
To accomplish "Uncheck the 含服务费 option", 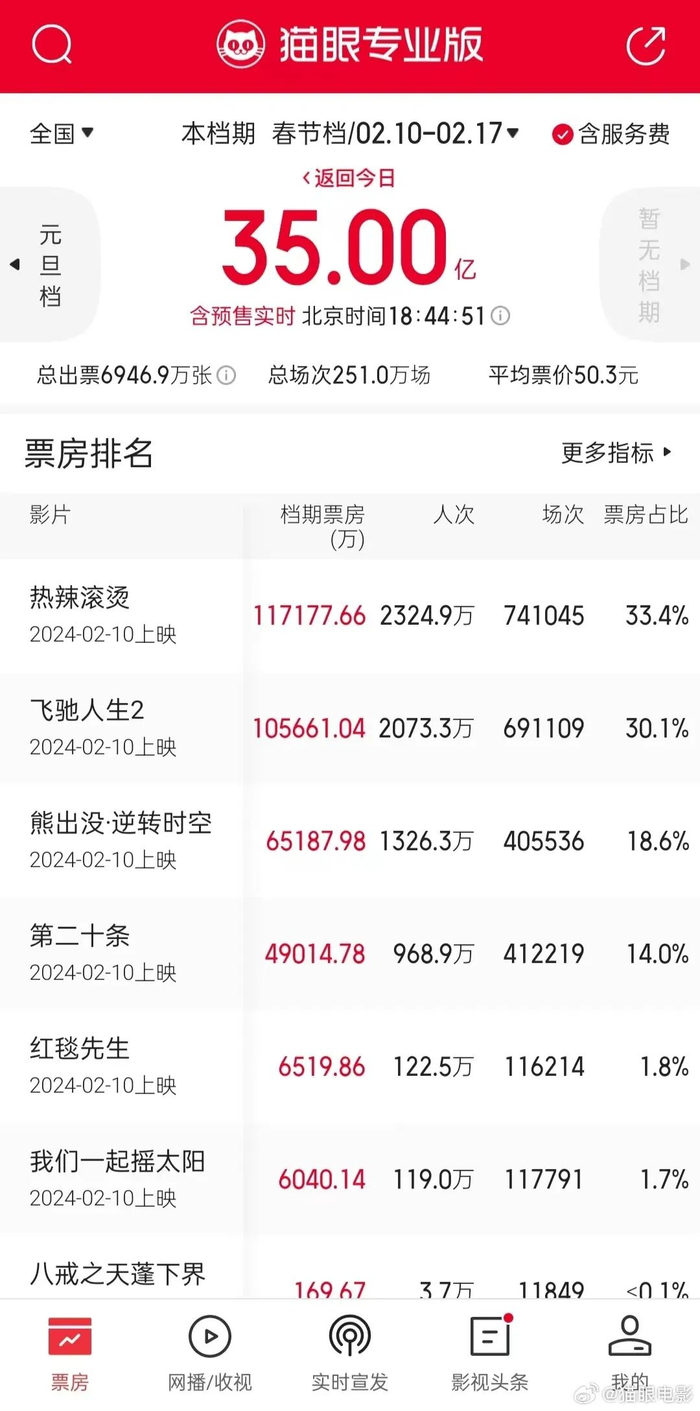I will pos(611,134).
